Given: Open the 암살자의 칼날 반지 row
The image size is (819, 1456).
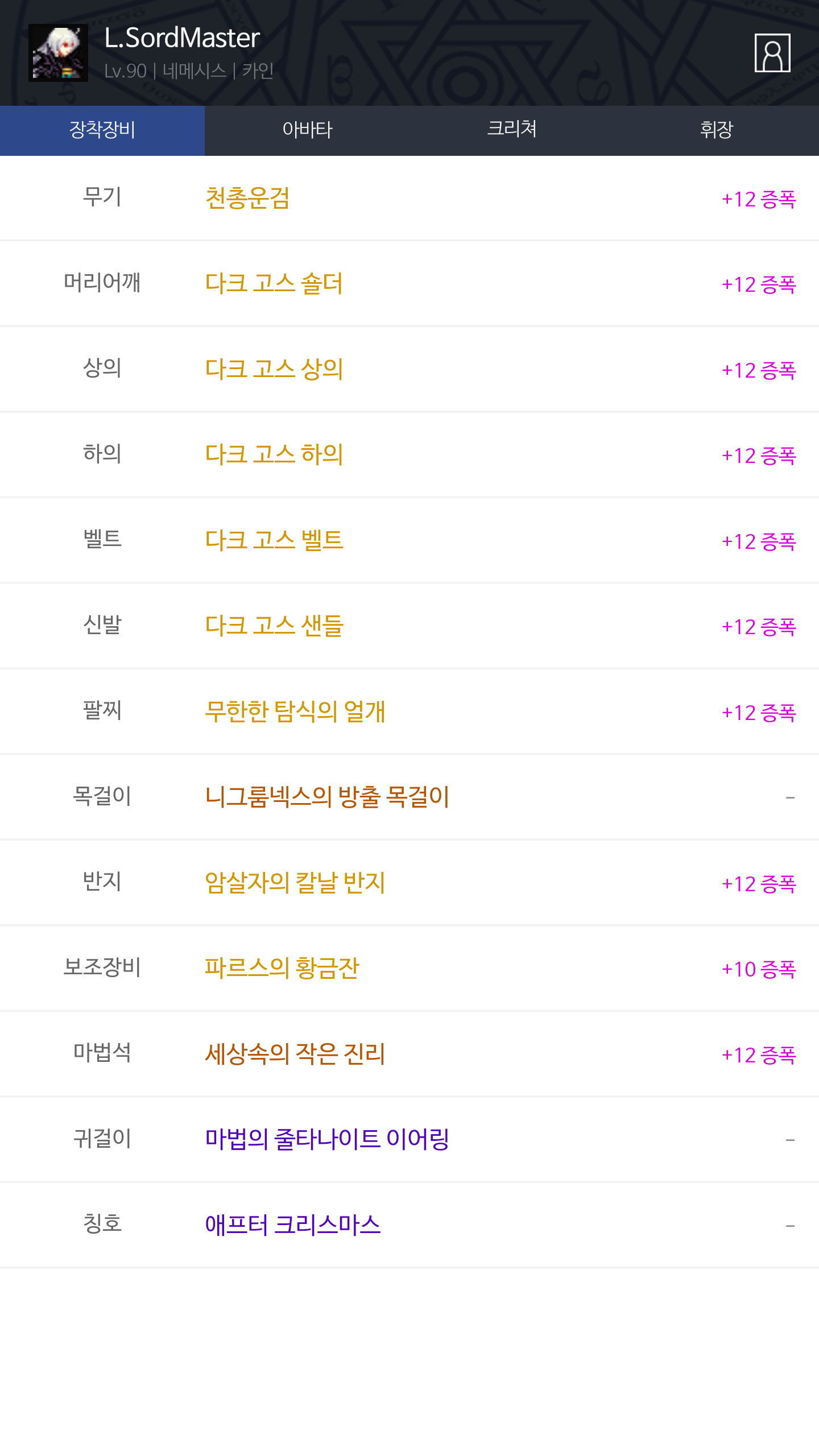Looking at the screenshot, I should click(x=409, y=883).
